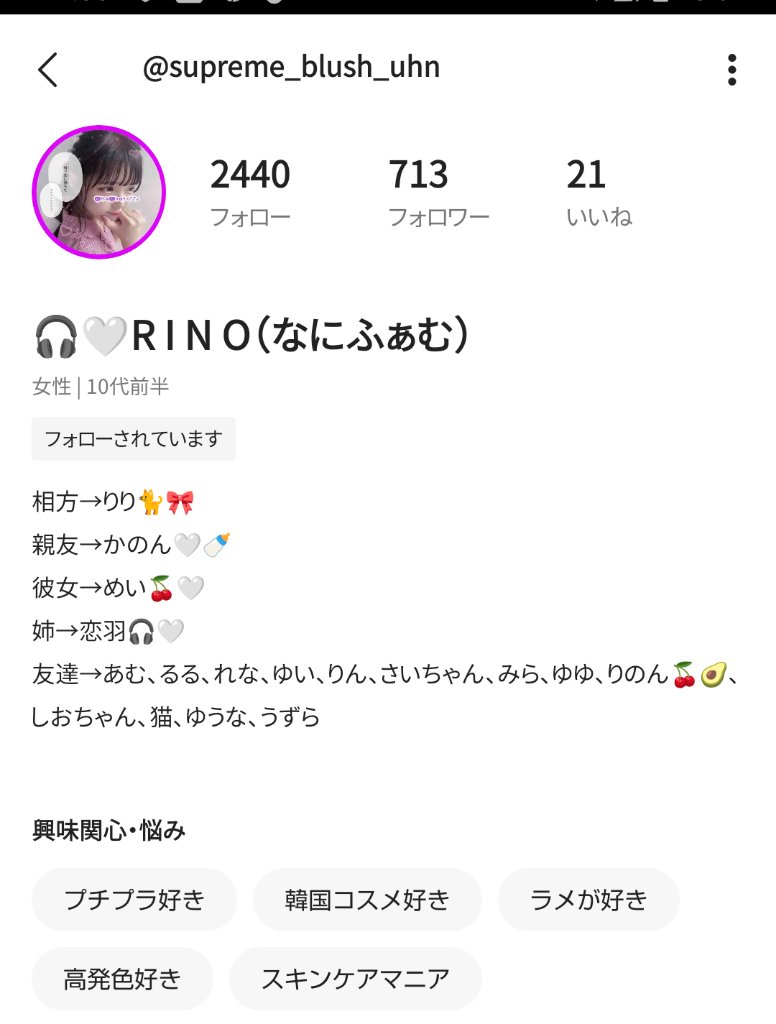Viewport: 776px width, 1024px height.
Task: Open the three-dot overflow menu
Action: pyautogui.click(x=732, y=69)
